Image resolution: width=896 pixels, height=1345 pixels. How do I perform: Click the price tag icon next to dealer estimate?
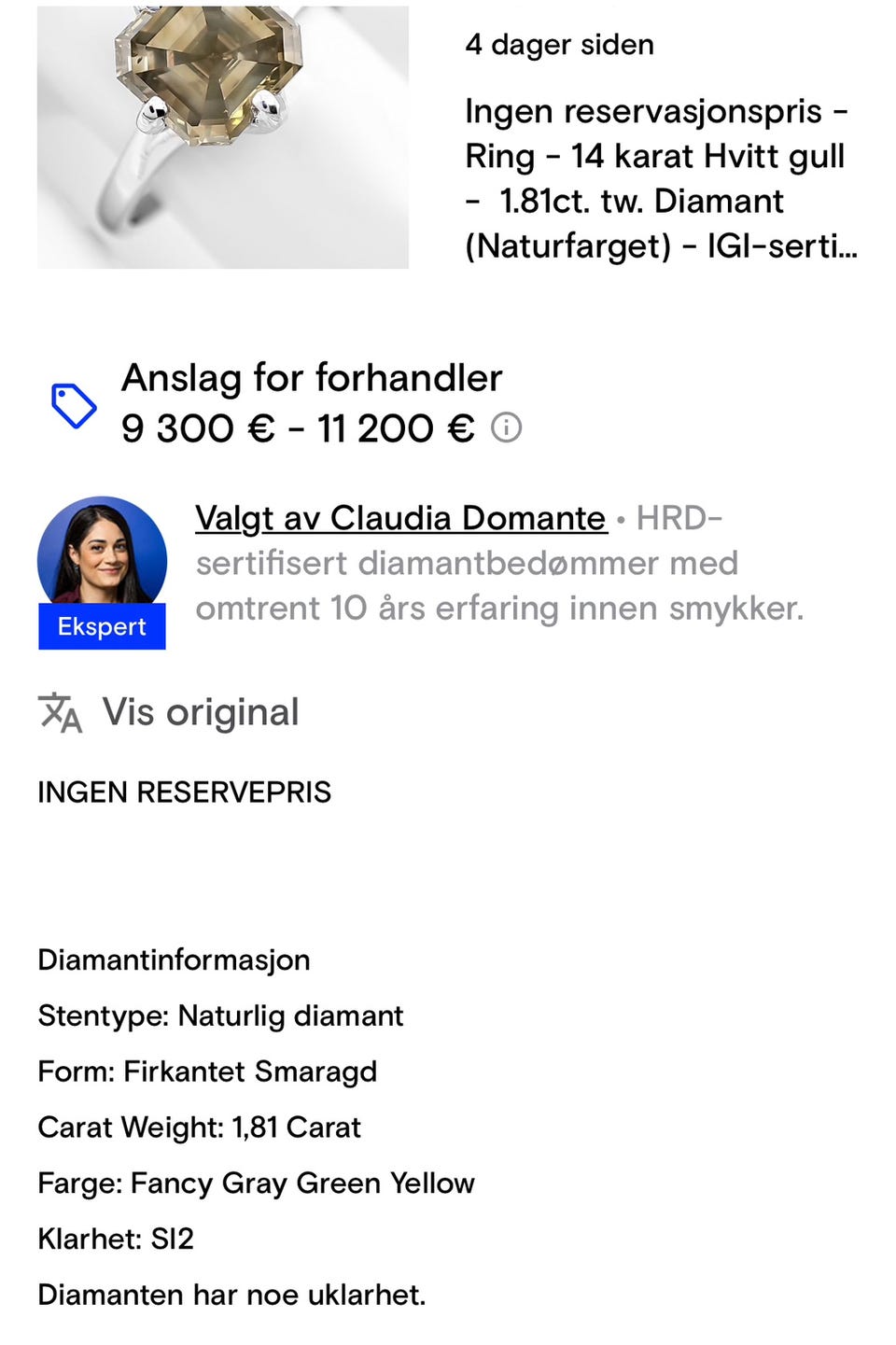coord(73,404)
